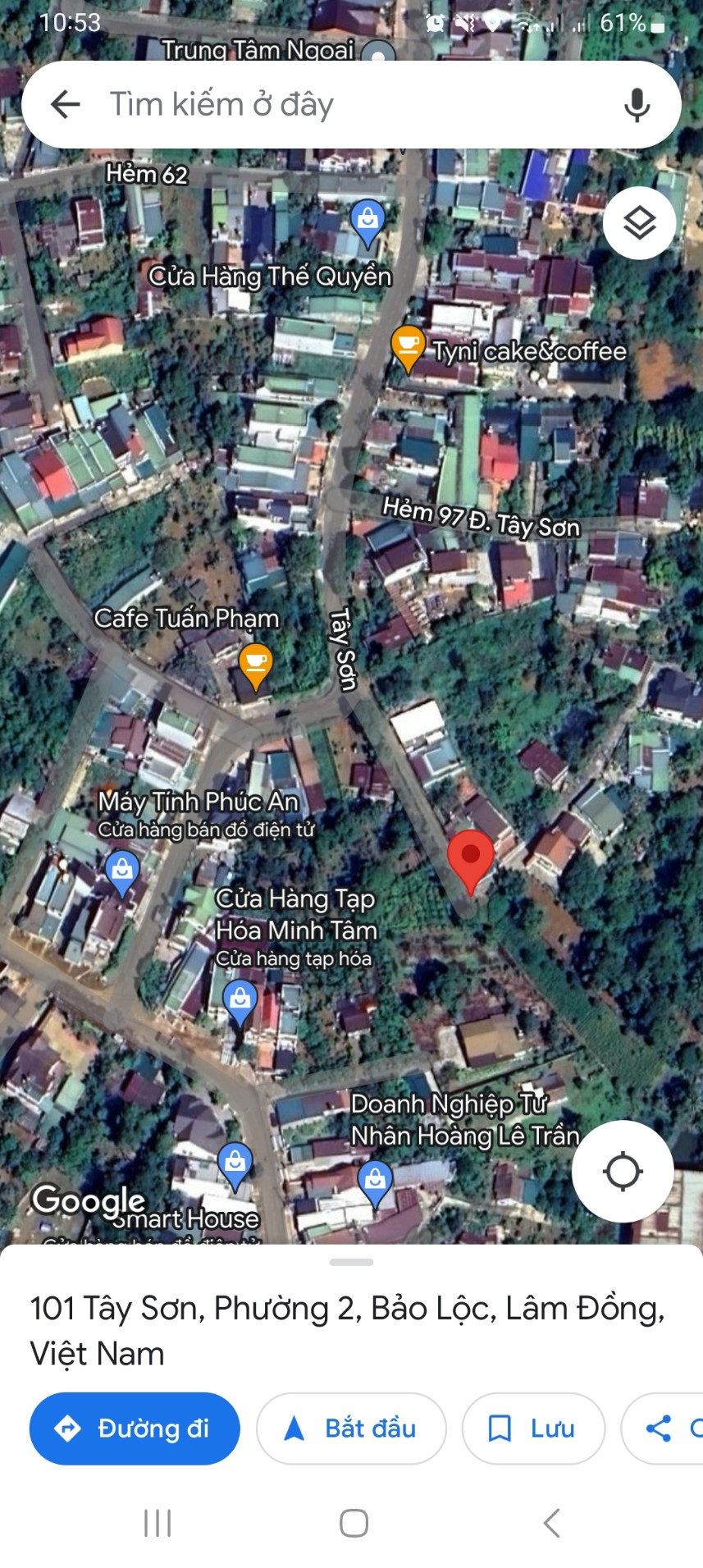This screenshot has height=1568, width=703.
Task: Open the Cafe Tuấn Phạm map marker
Action: coord(255,665)
